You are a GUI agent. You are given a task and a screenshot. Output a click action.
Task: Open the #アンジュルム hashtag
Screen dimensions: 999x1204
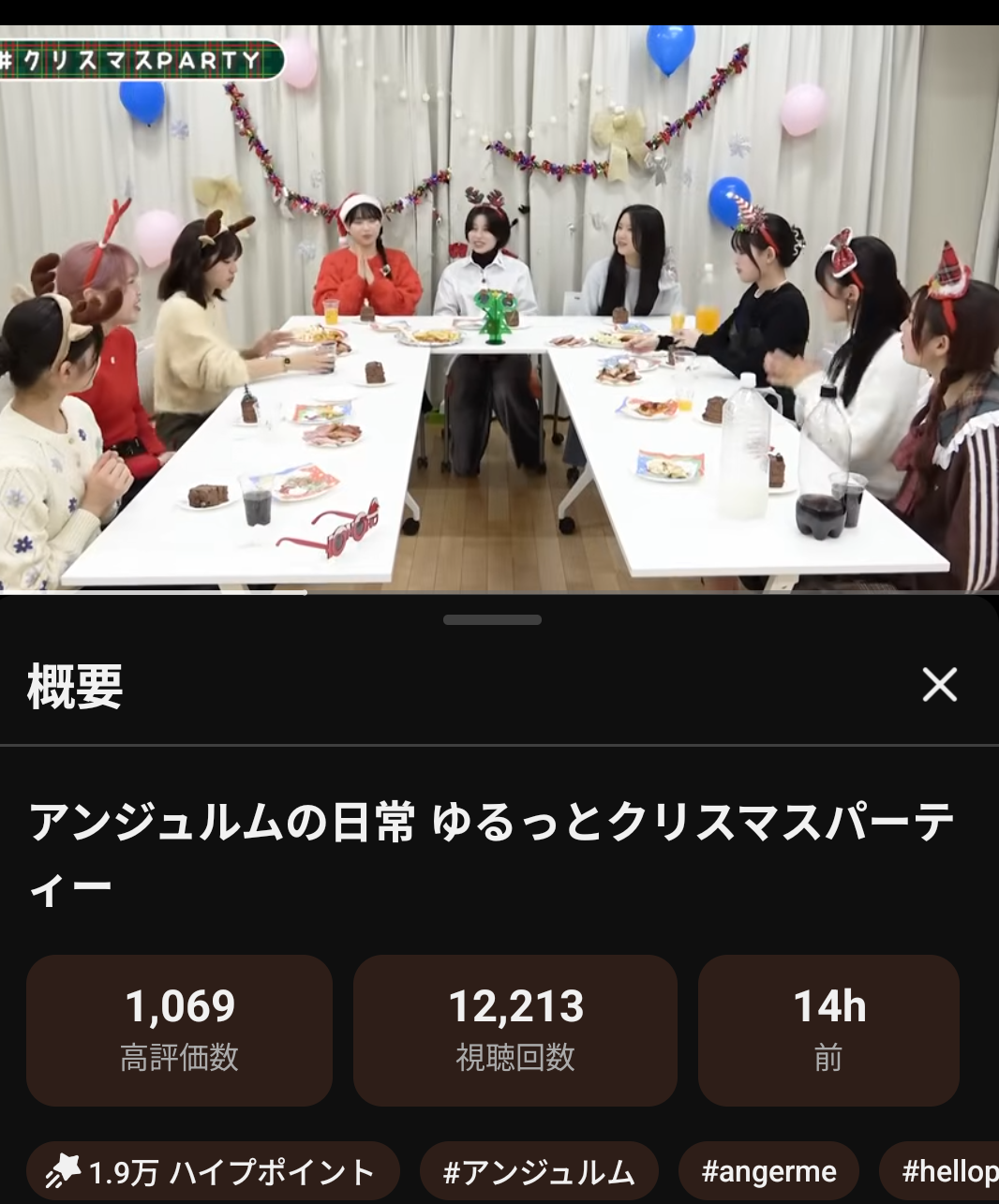click(x=539, y=1171)
